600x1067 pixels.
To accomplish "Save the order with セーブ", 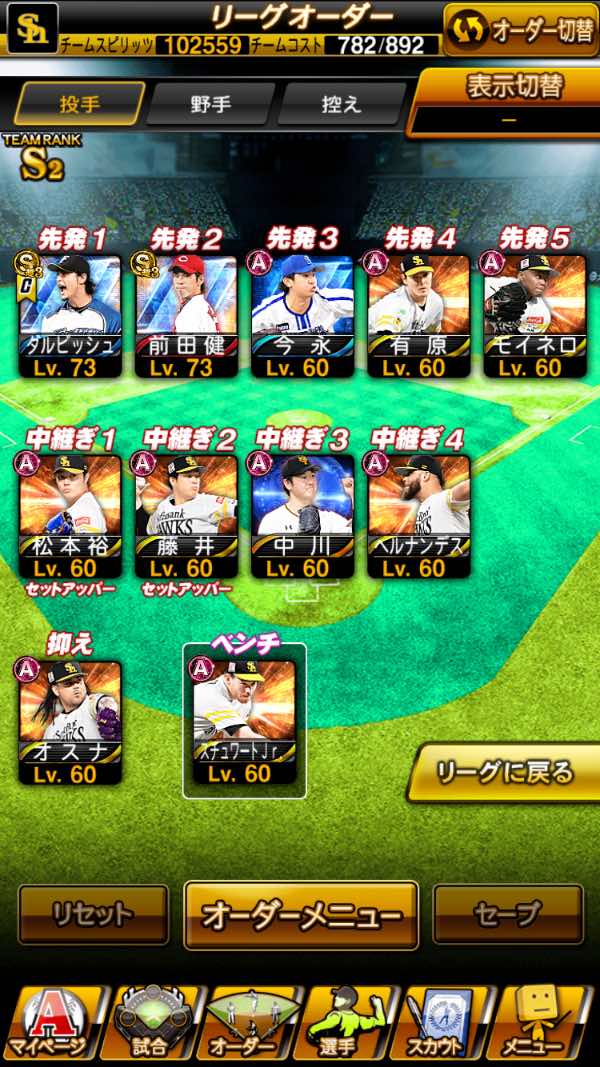I will (507, 915).
